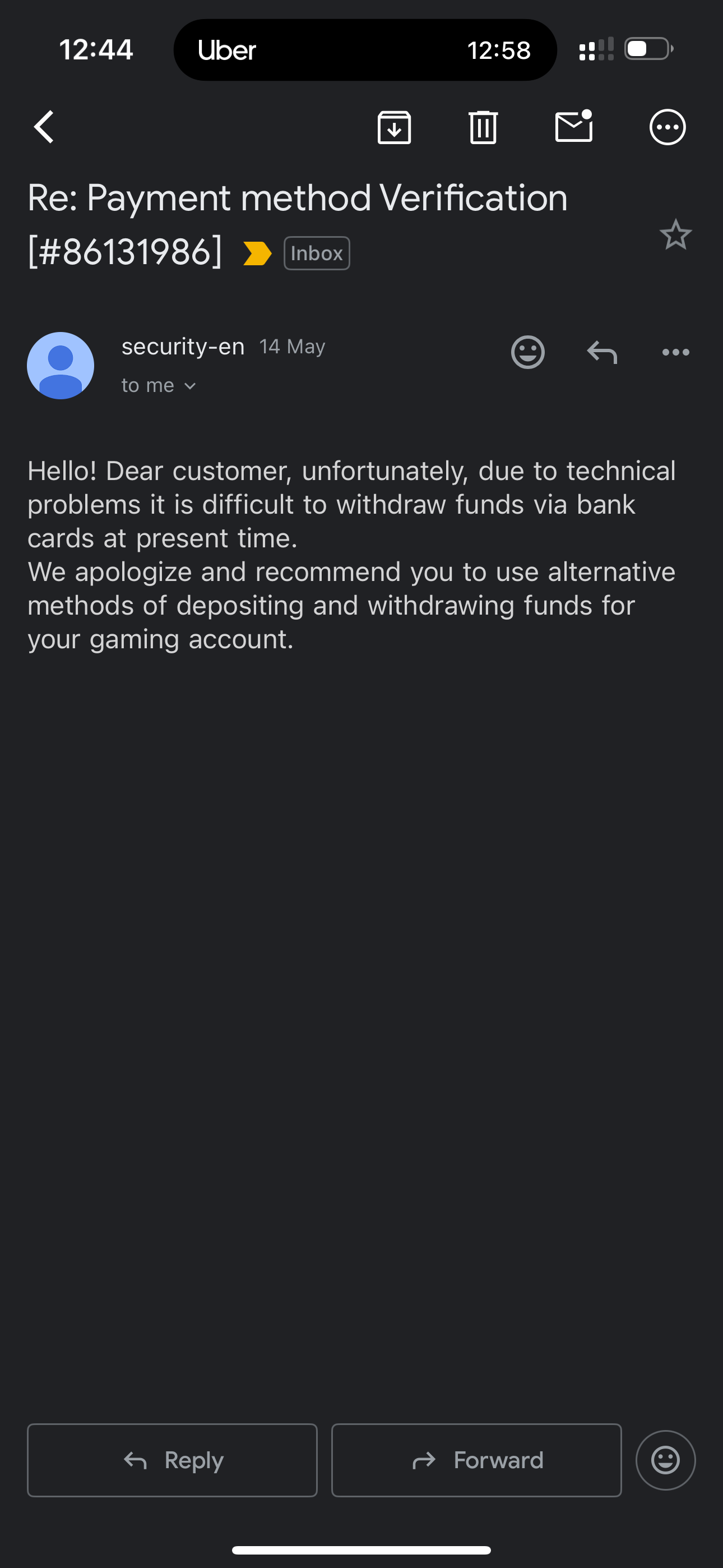Open the top overflow menu
The width and height of the screenshot is (723, 1568).
click(x=668, y=127)
